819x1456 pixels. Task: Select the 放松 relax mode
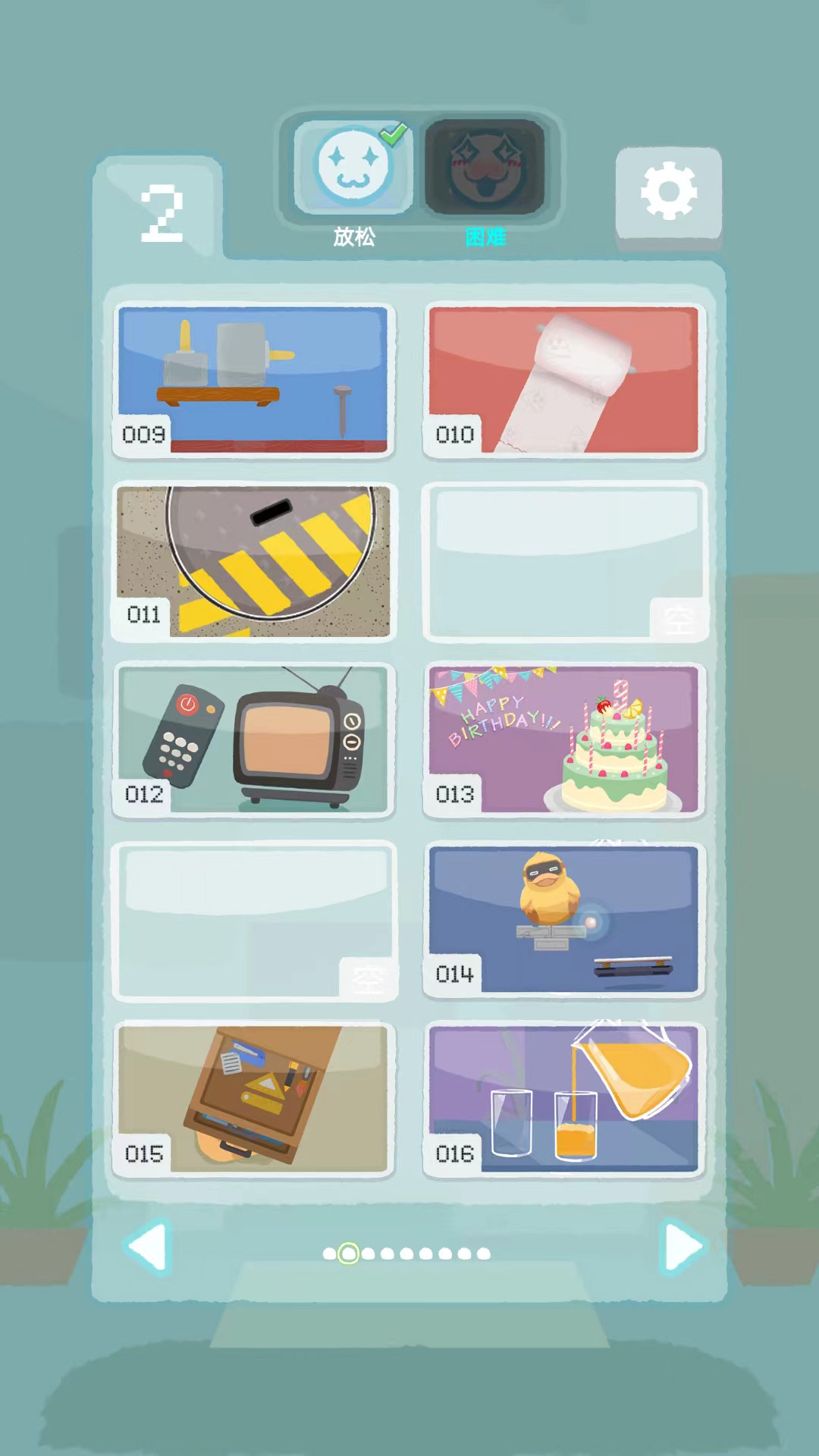pos(353,167)
